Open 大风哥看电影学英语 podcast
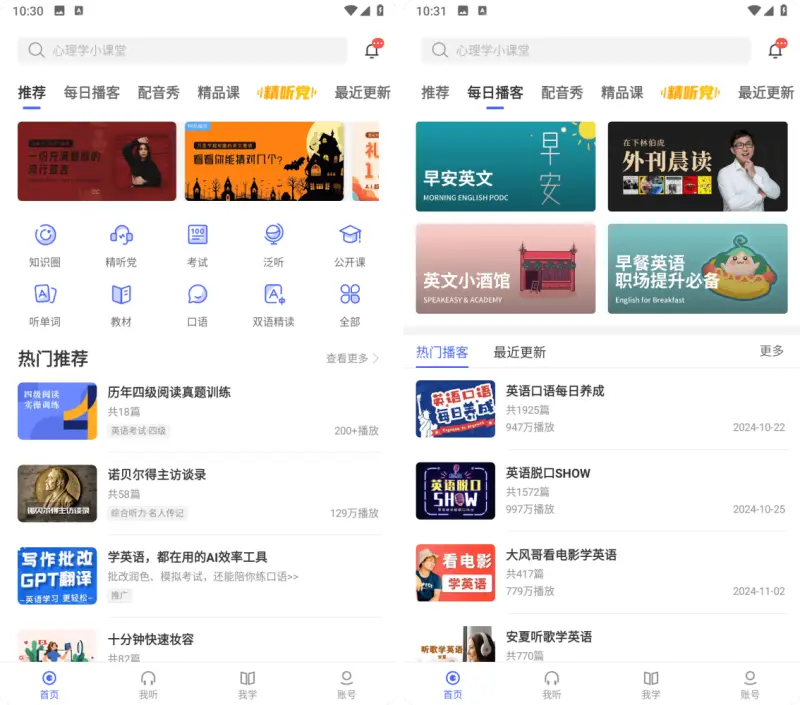 [x=561, y=555]
